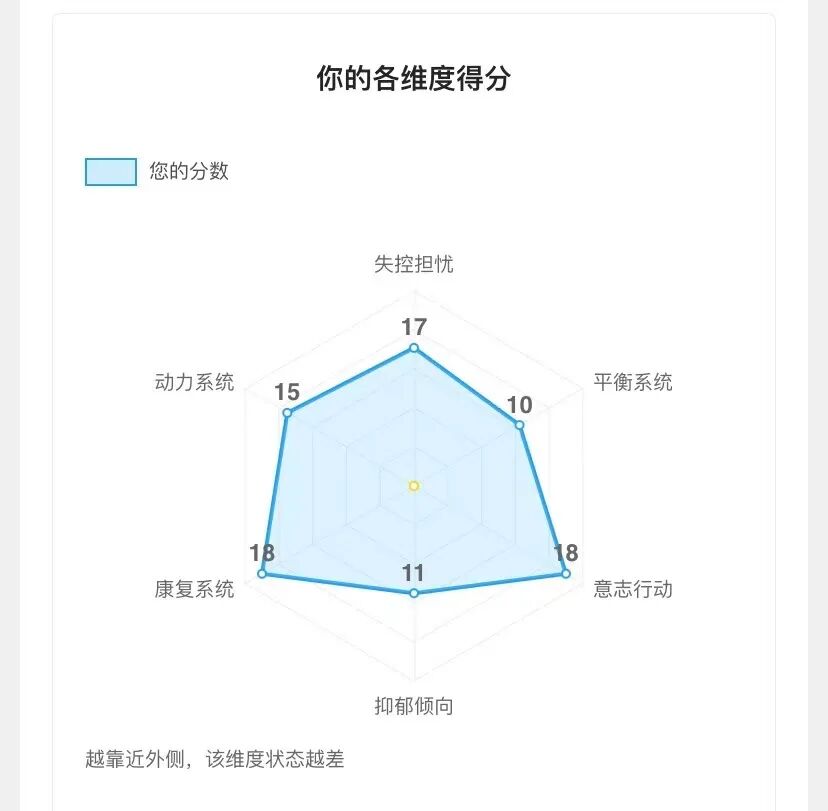
Task: Toggle the 您的分数 legend item
Action: point(157,172)
